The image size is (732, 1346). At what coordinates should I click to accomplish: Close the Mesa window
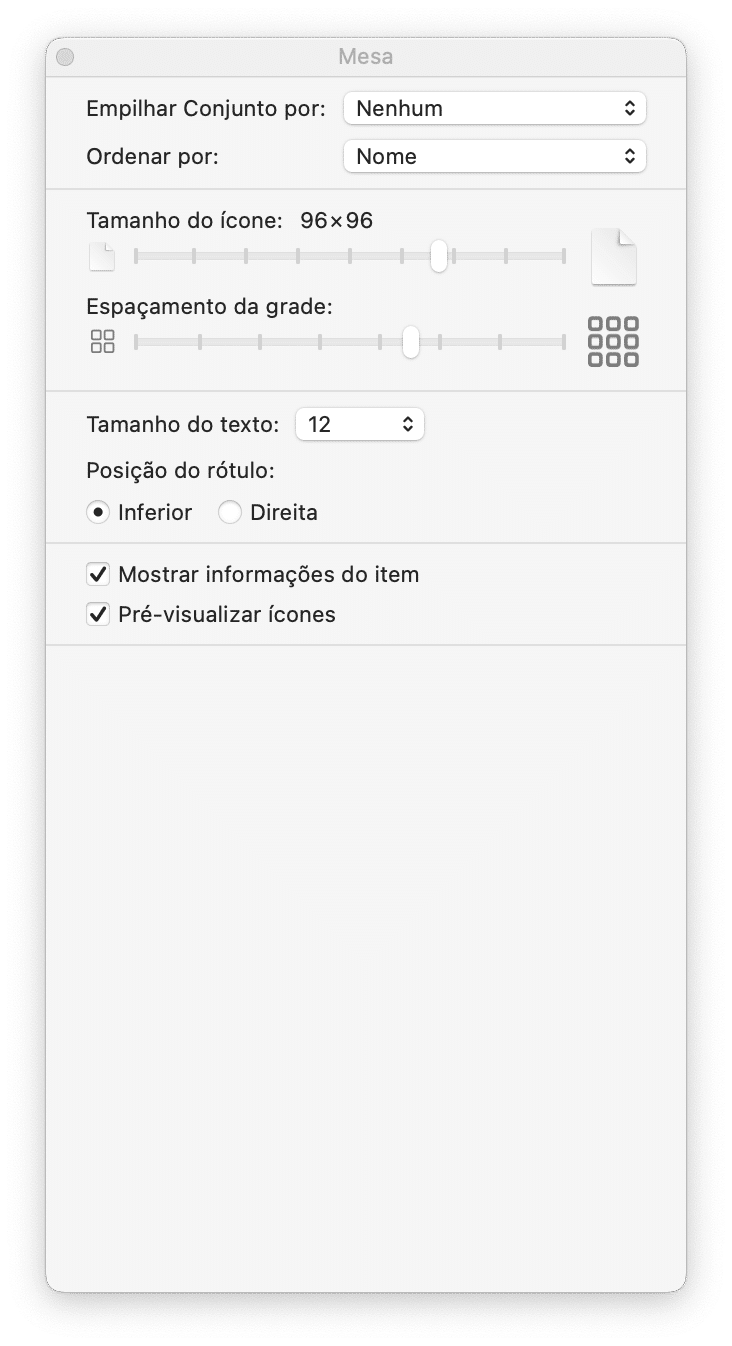[66, 57]
